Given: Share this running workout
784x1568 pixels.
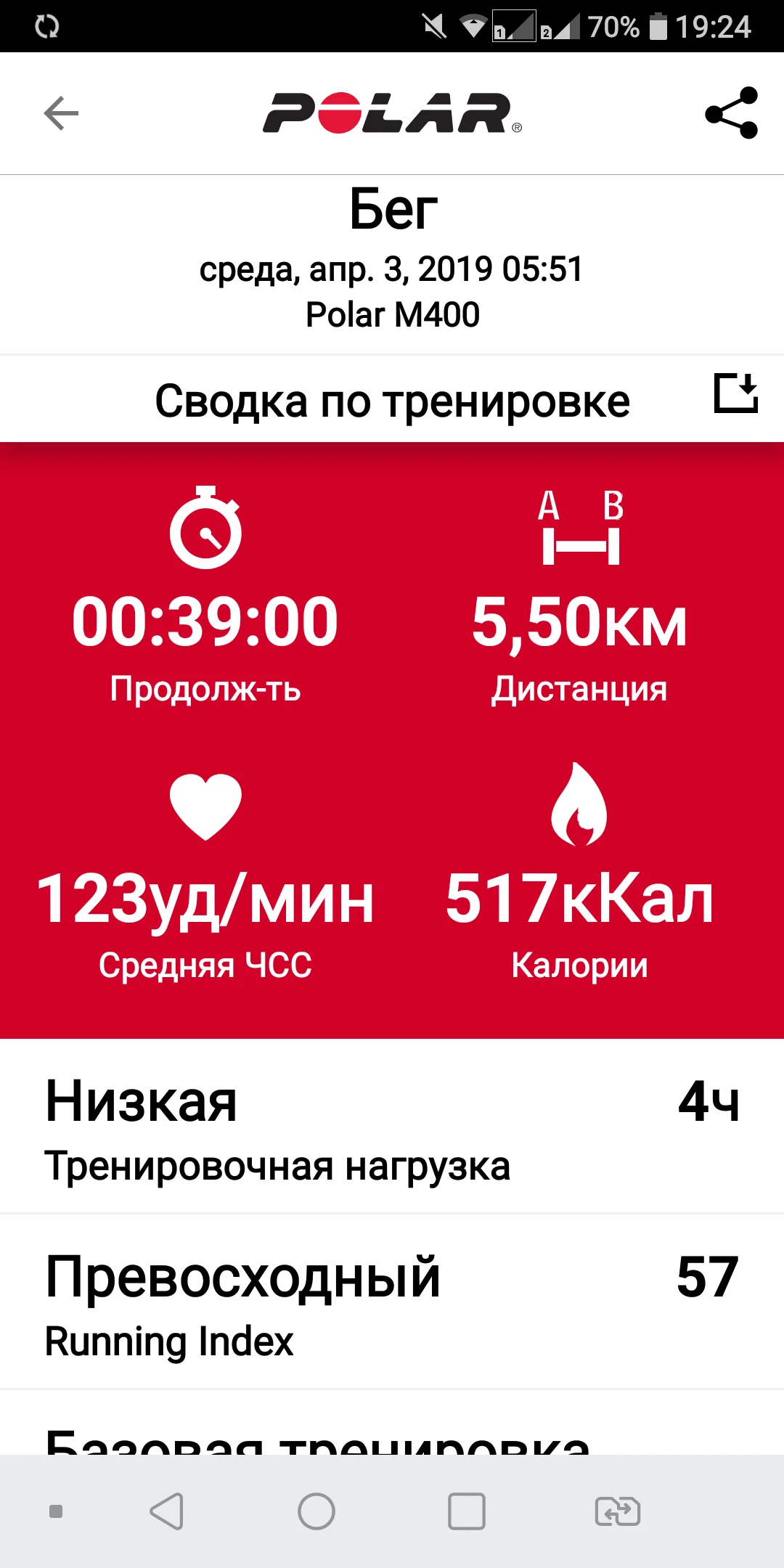Looking at the screenshot, I should (x=731, y=113).
